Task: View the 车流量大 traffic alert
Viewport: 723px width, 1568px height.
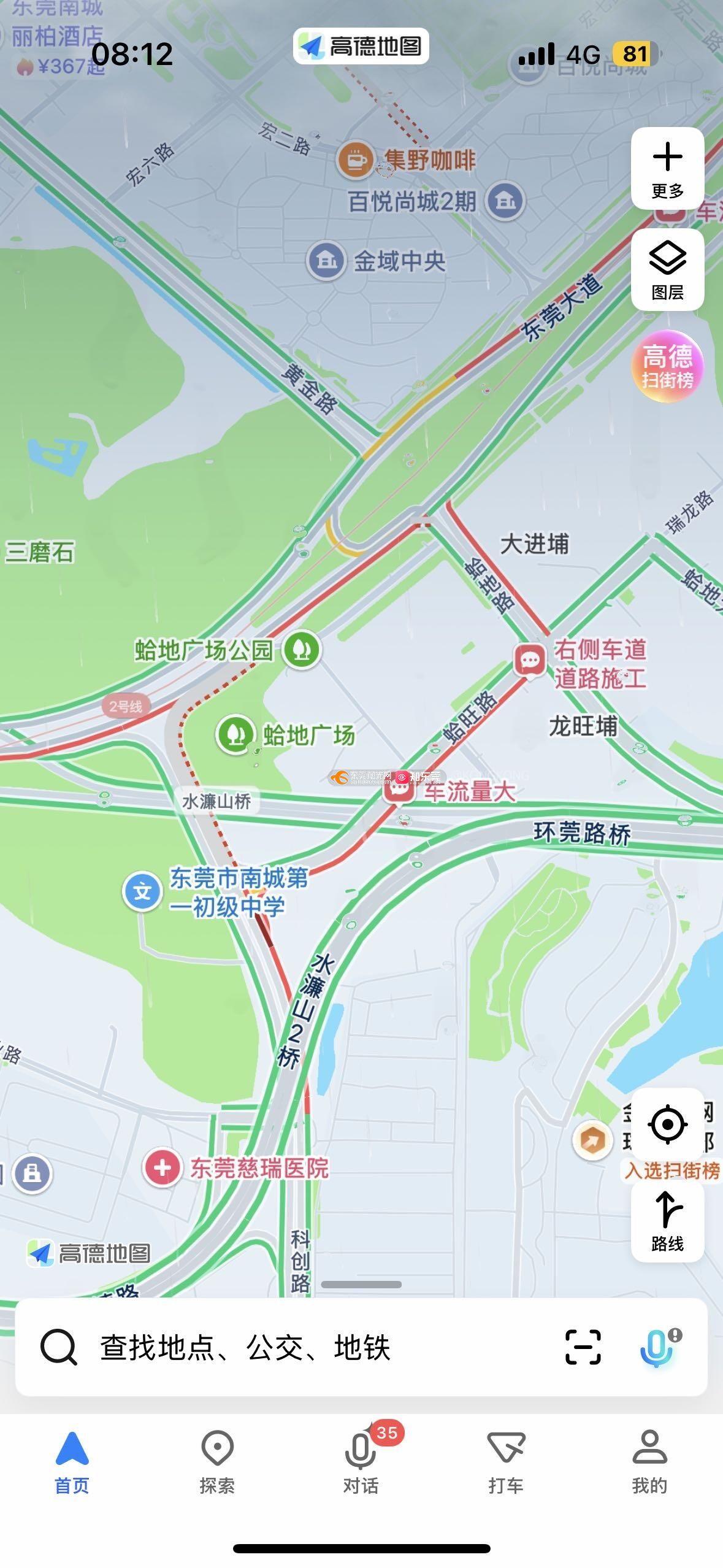Action: pos(399,790)
